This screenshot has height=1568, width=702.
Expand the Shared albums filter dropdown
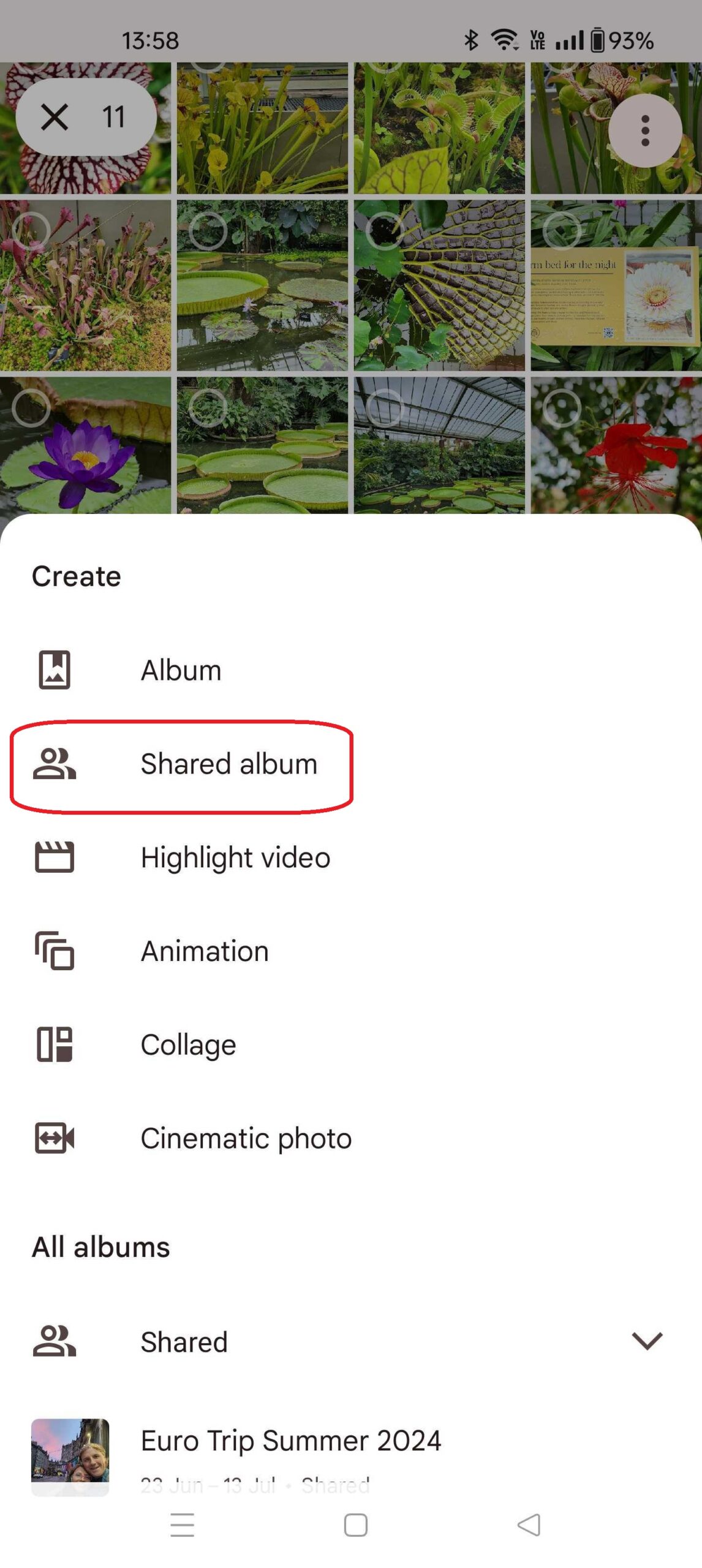coord(647,1341)
